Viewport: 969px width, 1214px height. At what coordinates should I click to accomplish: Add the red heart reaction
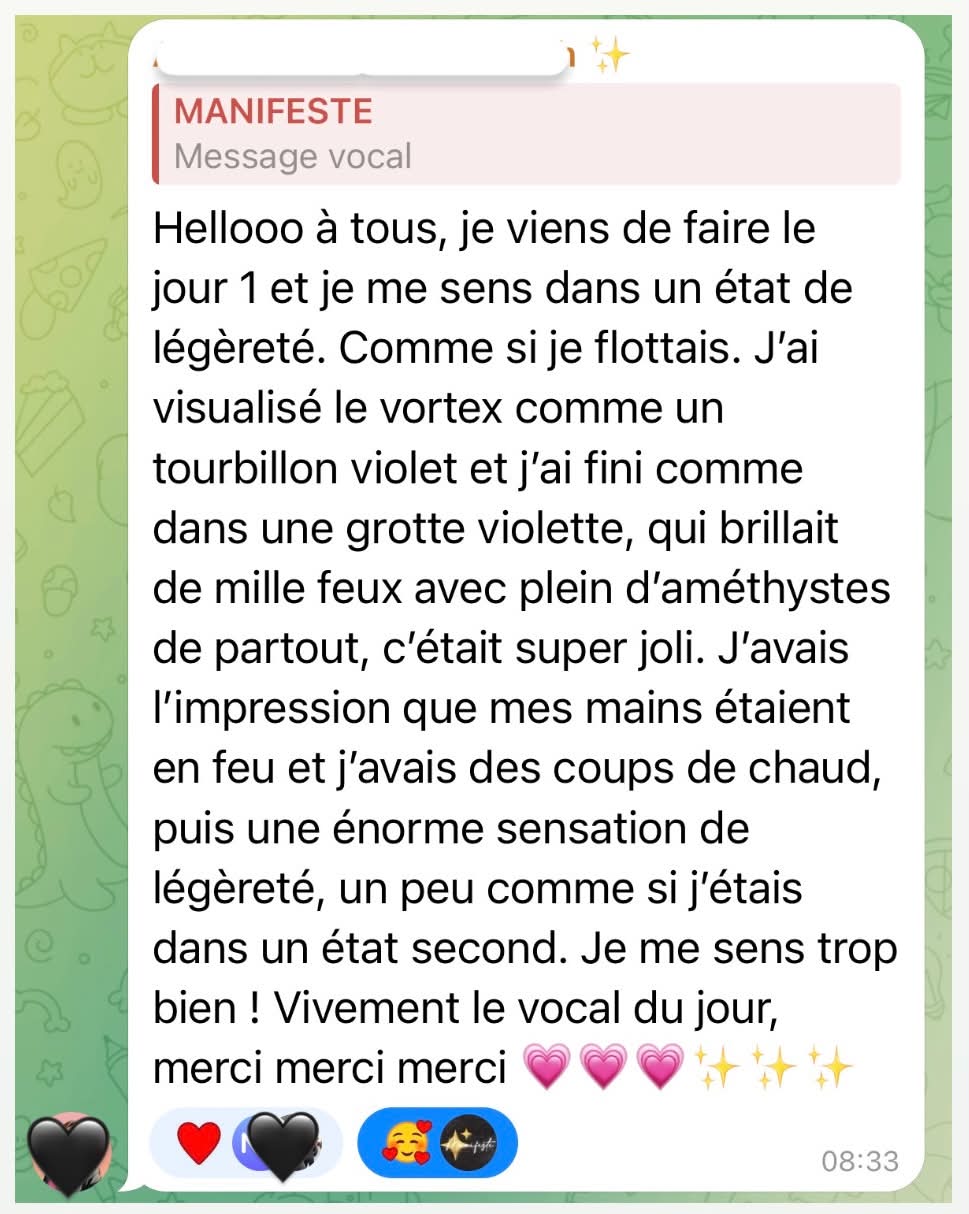click(198, 1142)
